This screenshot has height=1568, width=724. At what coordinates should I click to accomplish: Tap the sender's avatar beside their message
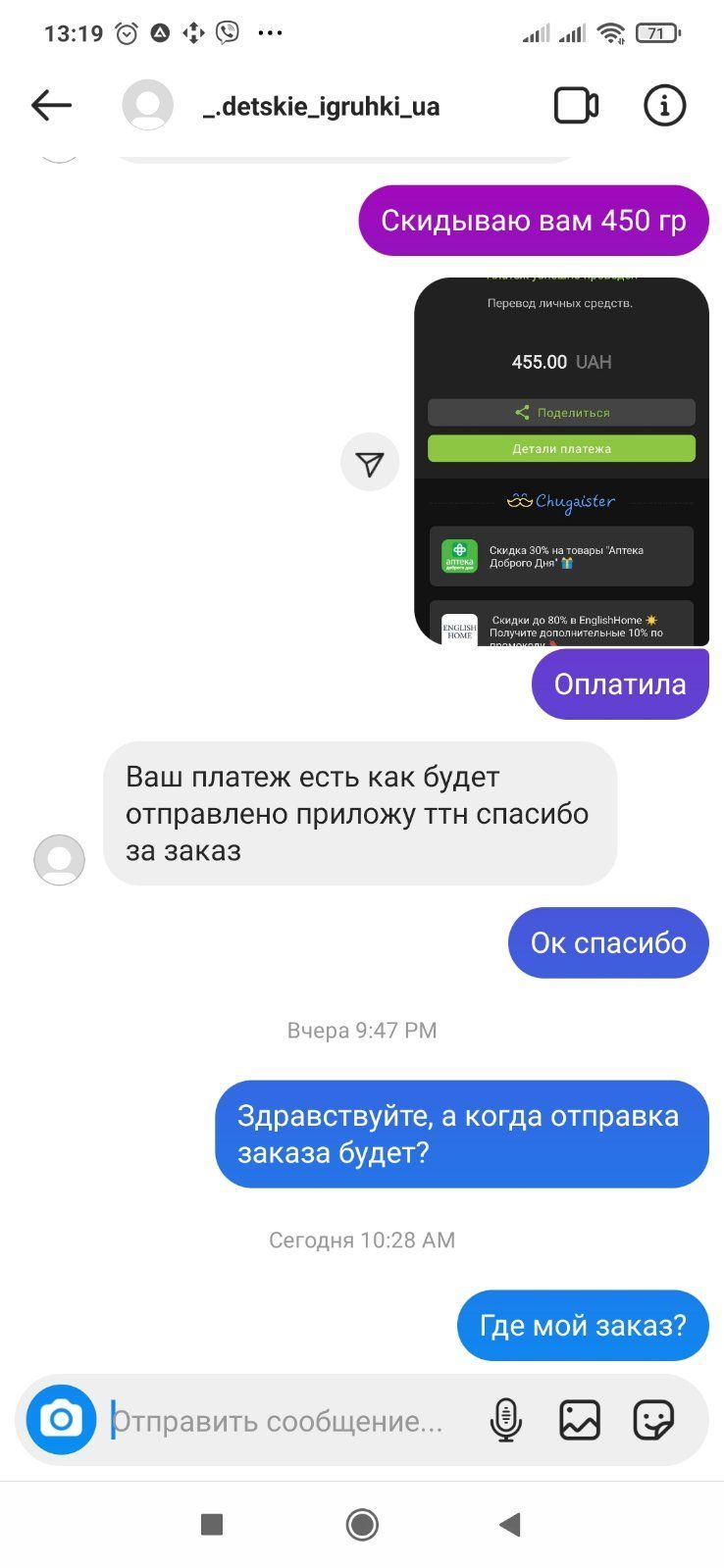[x=59, y=860]
